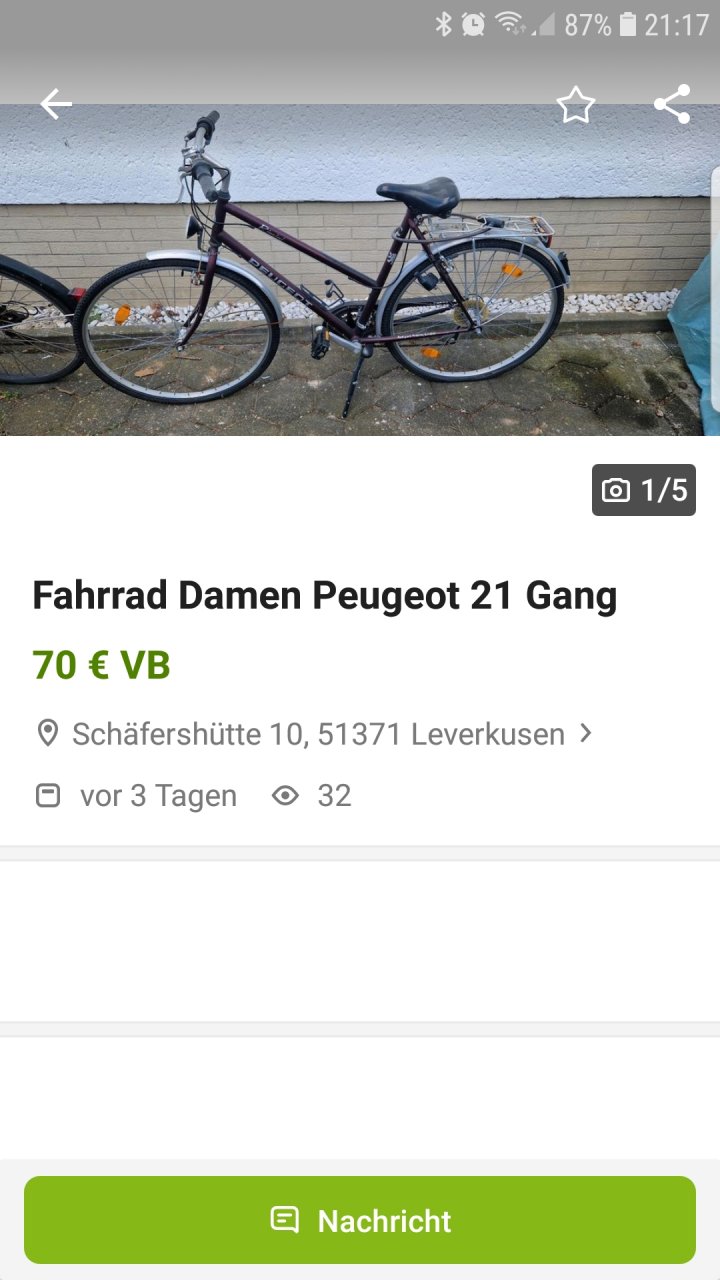The width and height of the screenshot is (720, 1280).
Task: Open location Schäfershütte 10, 51371 Leverkusen
Action: tap(318, 734)
